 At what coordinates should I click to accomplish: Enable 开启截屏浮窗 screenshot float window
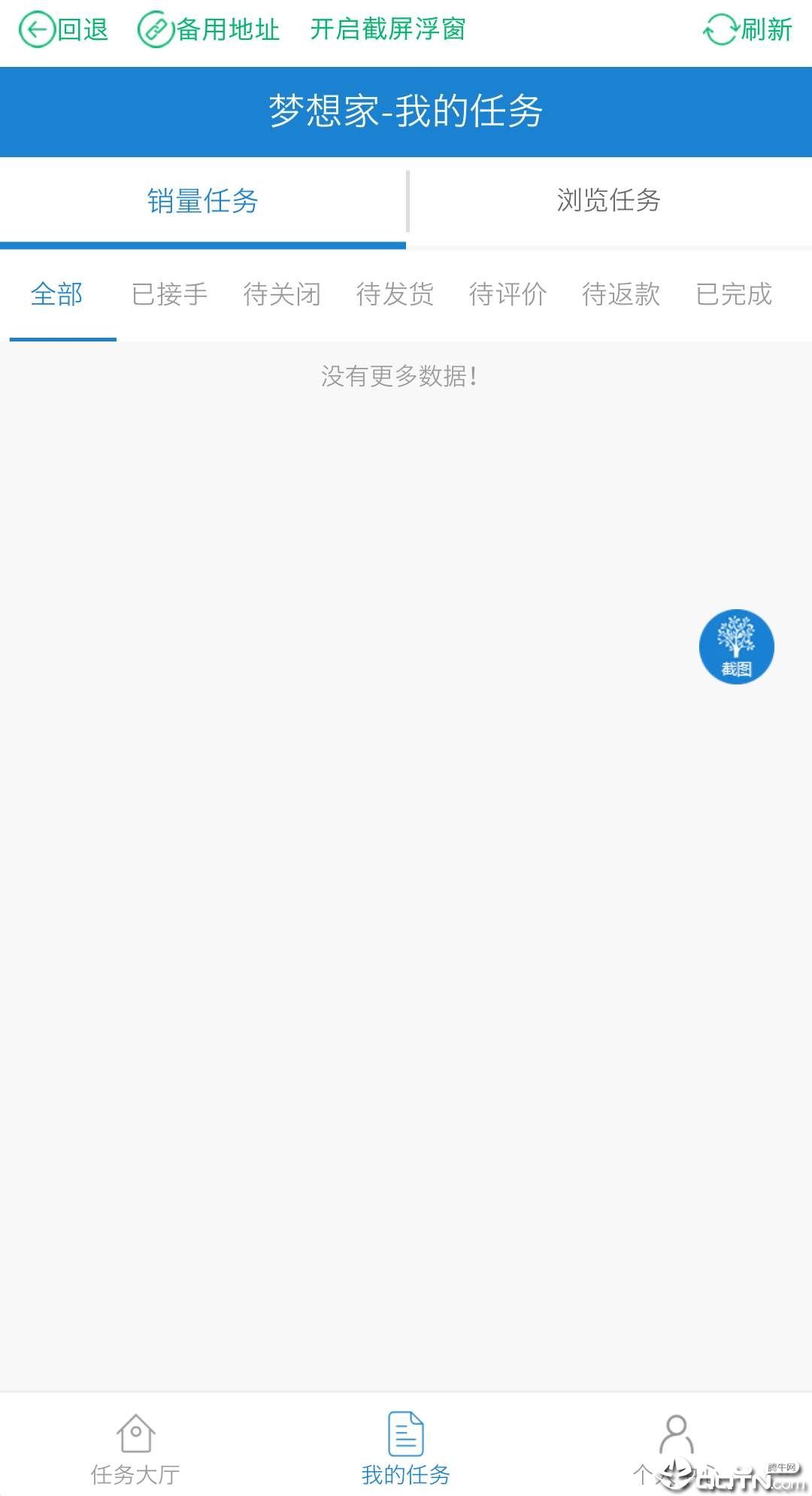click(x=388, y=30)
